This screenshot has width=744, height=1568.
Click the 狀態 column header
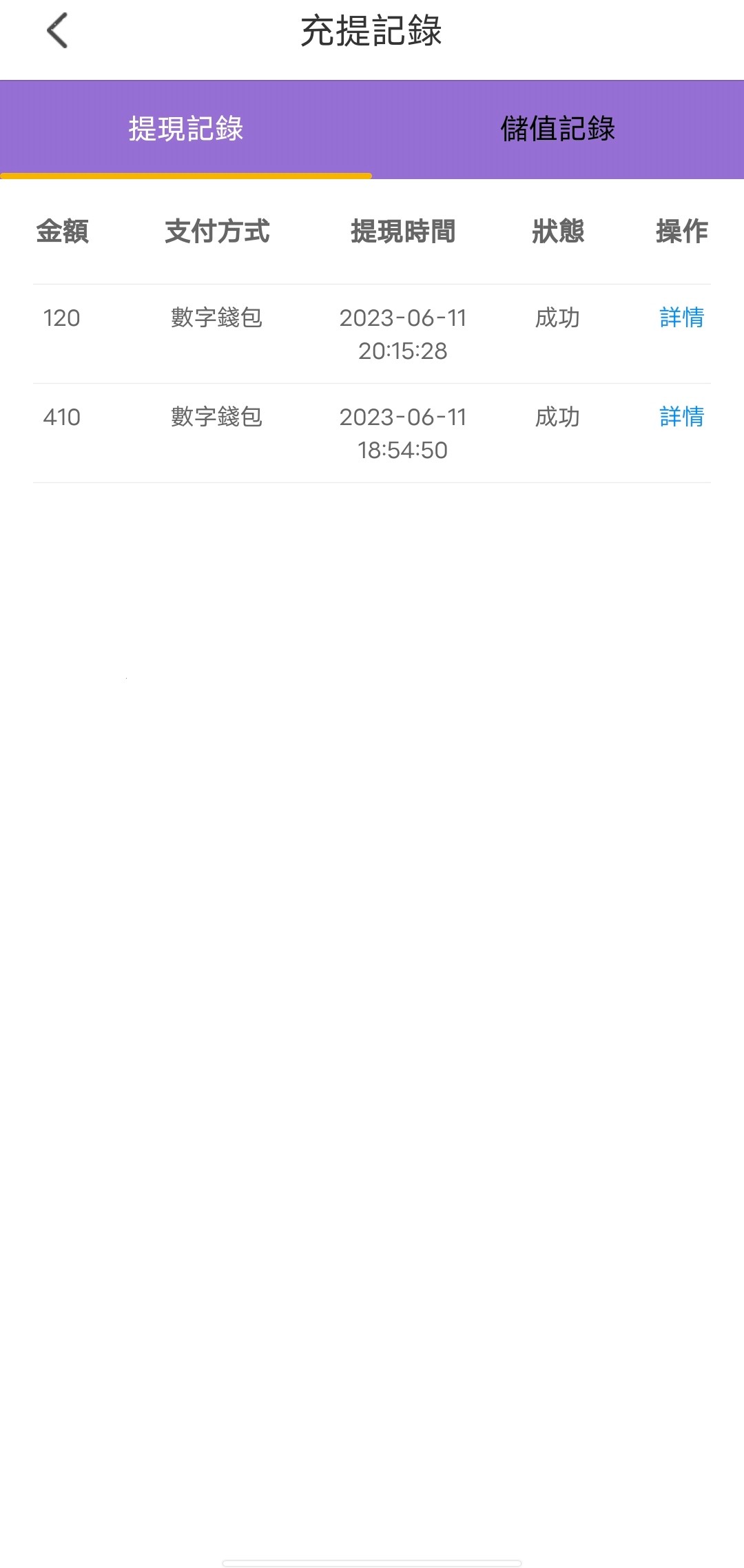[558, 233]
